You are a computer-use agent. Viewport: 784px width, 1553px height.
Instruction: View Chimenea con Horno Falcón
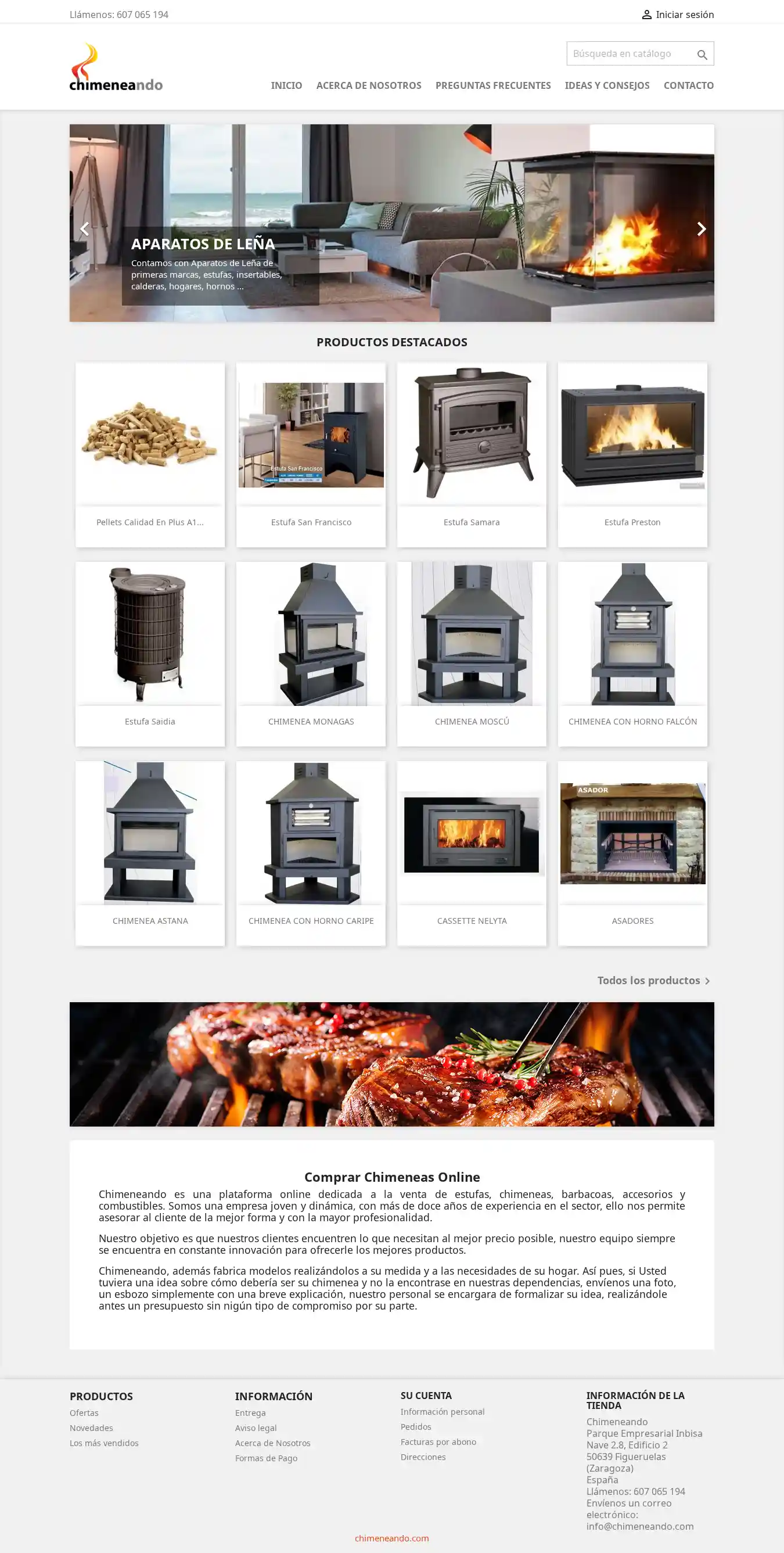click(x=632, y=721)
